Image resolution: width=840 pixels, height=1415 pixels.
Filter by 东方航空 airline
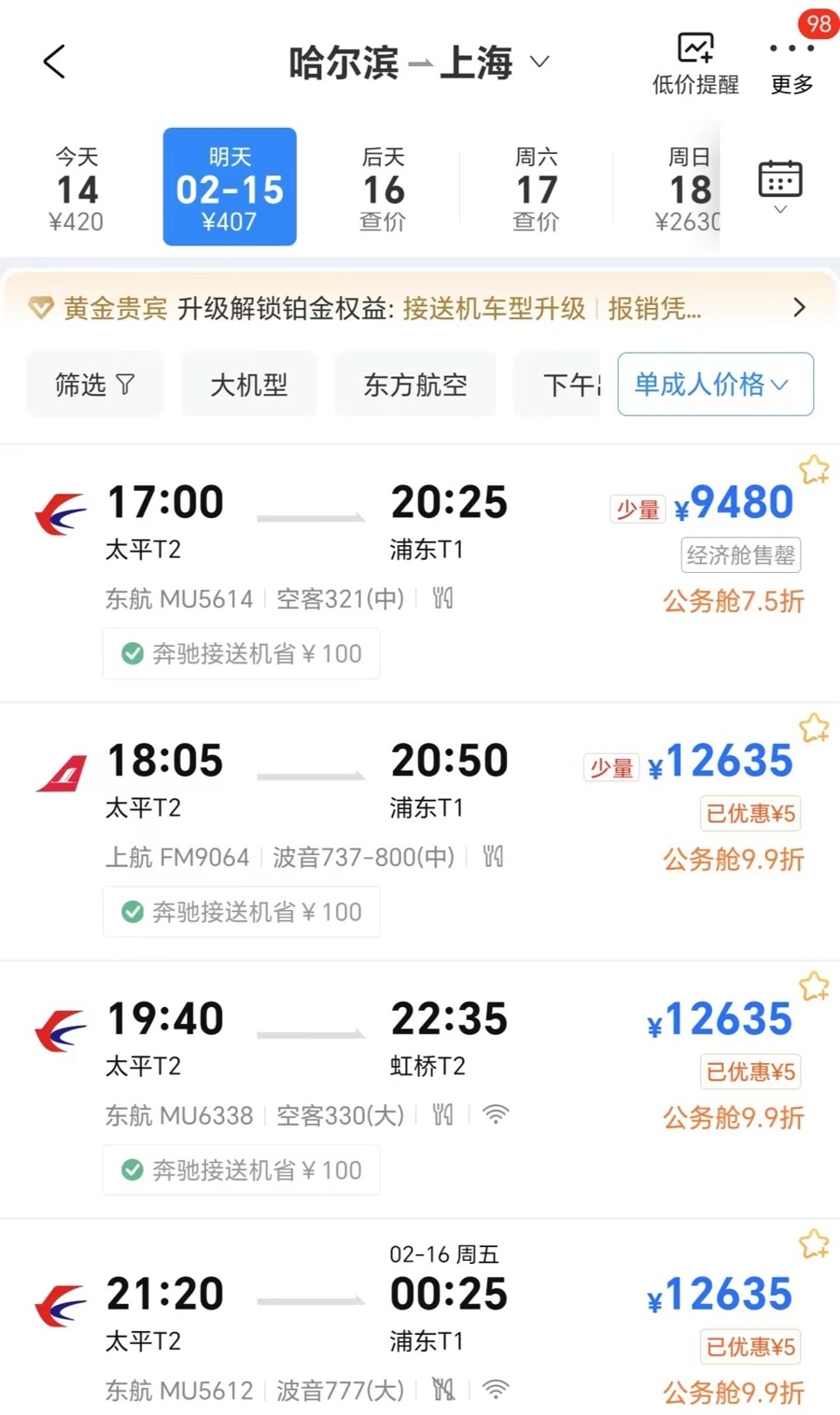tap(415, 385)
